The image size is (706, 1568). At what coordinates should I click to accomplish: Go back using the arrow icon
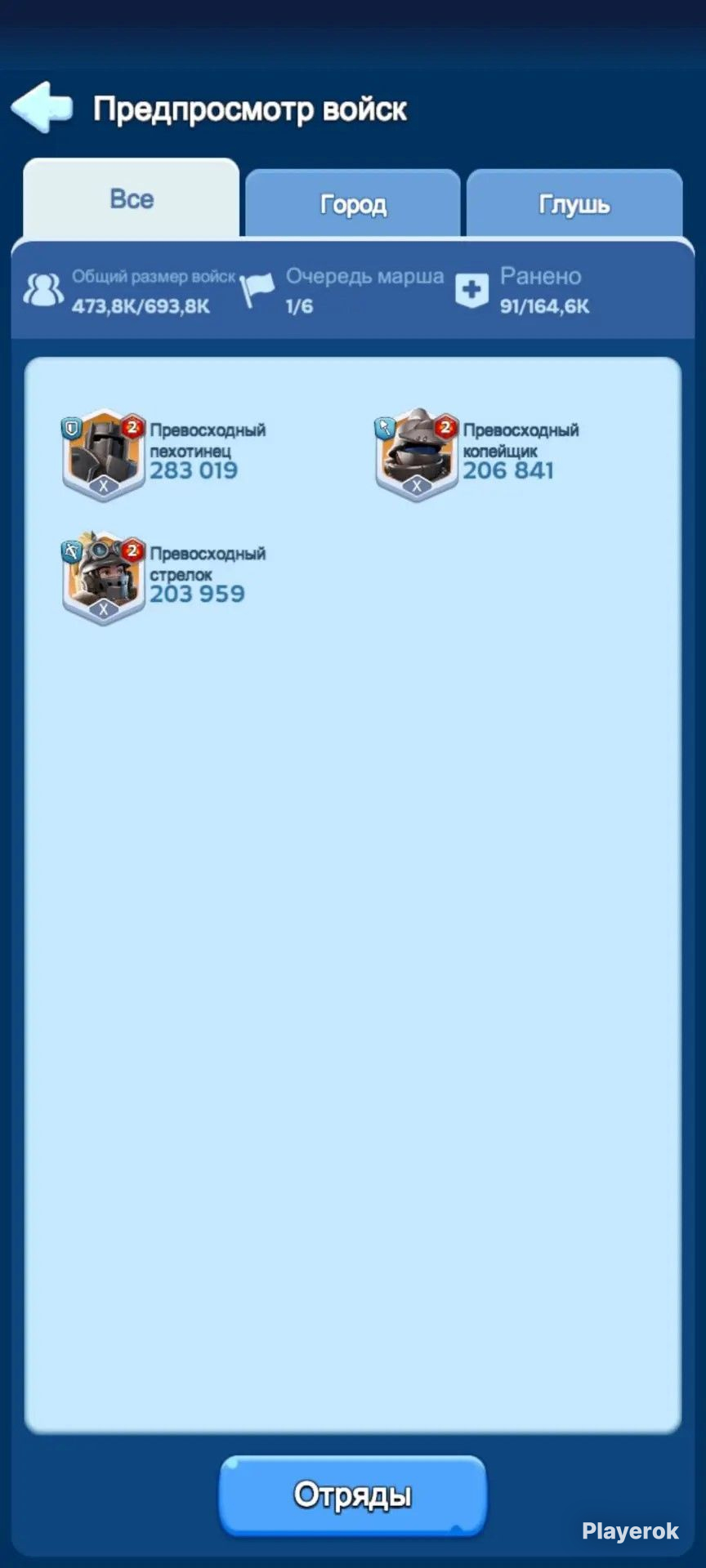[x=42, y=107]
